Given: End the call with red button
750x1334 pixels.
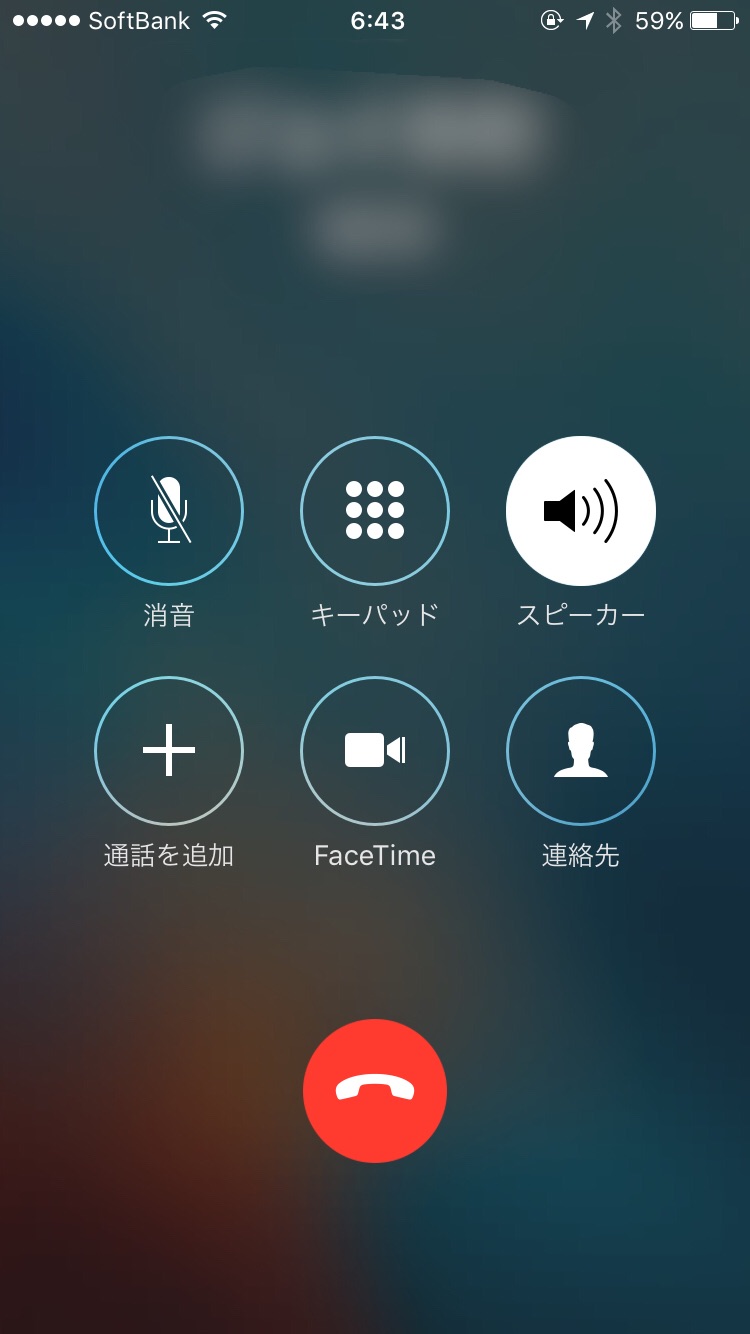Looking at the screenshot, I should click(375, 1091).
